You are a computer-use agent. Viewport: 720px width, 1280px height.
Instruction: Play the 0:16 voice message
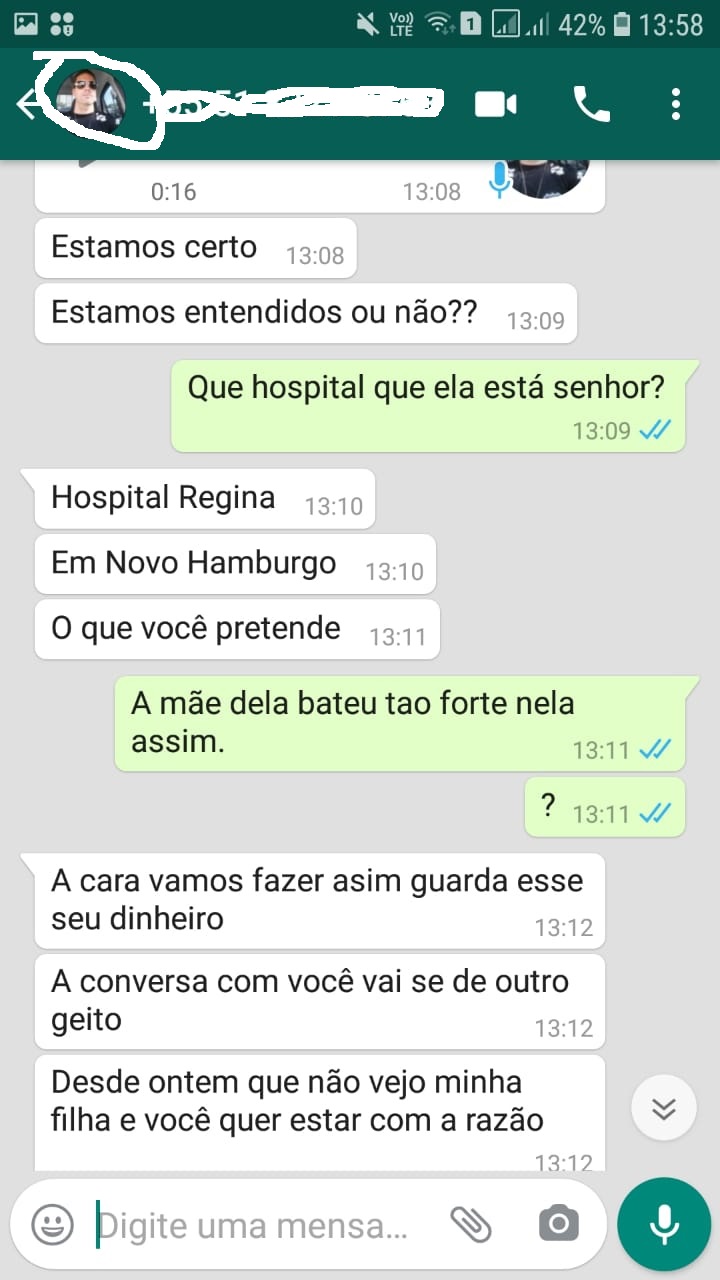point(88,165)
